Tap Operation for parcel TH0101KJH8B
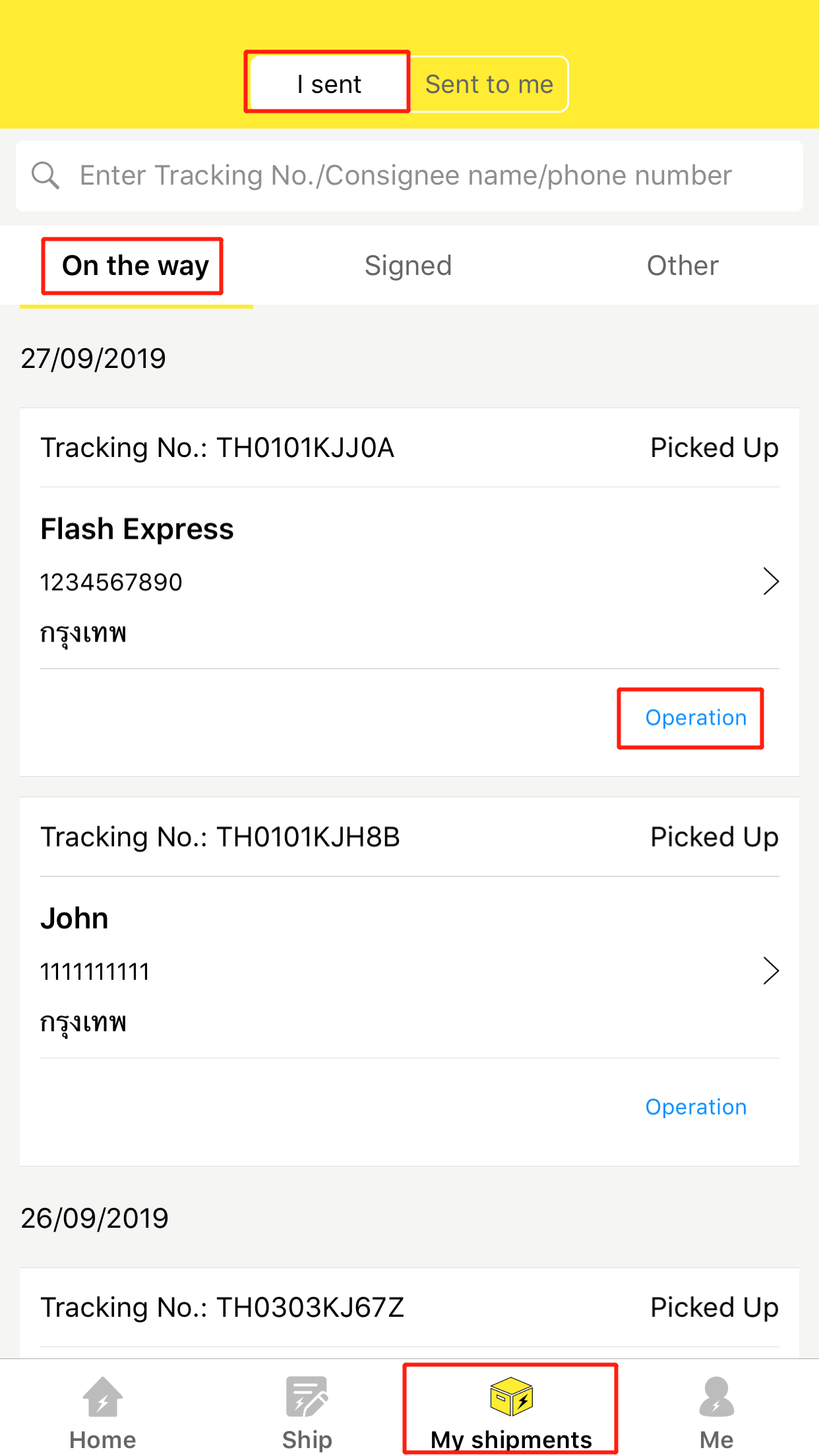The height and width of the screenshot is (1456, 819). 696,1107
